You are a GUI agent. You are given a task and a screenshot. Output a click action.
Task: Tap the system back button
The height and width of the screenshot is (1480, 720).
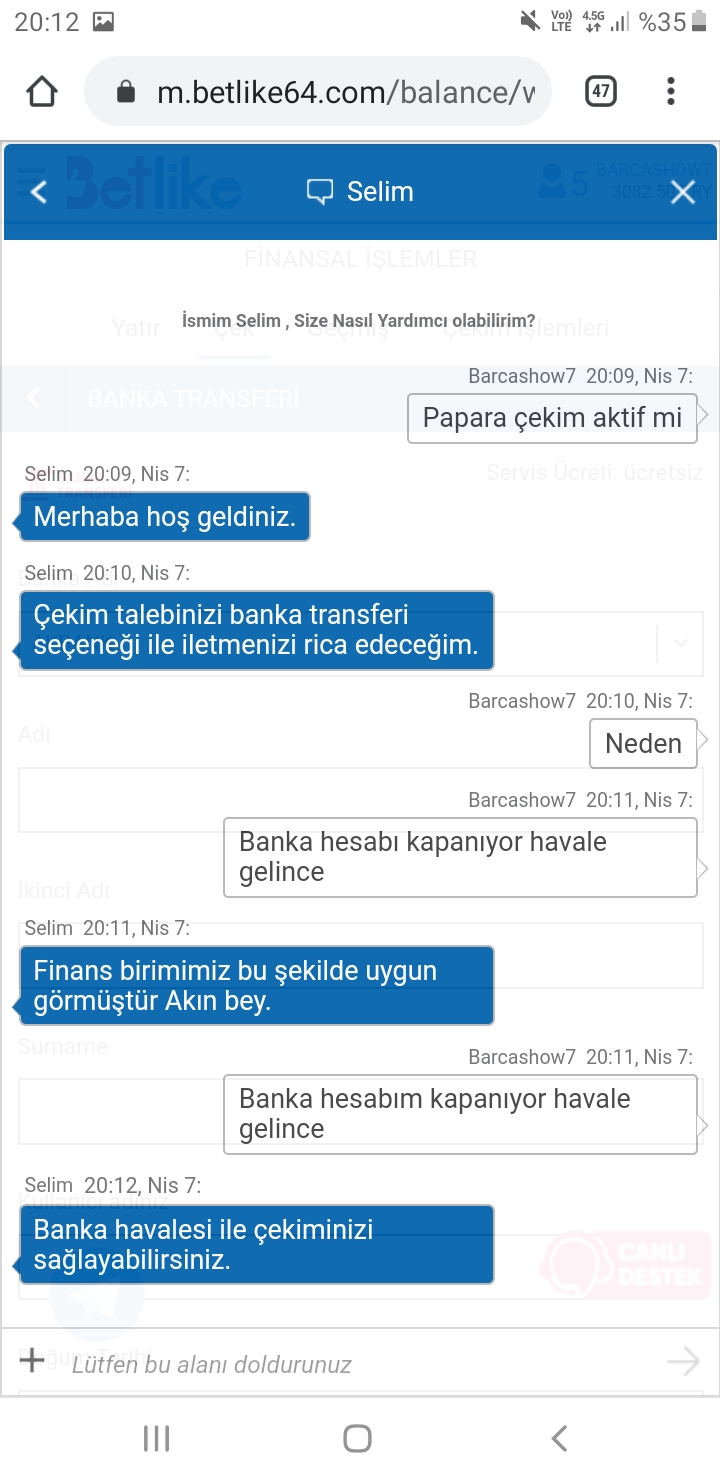(x=560, y=1438)
